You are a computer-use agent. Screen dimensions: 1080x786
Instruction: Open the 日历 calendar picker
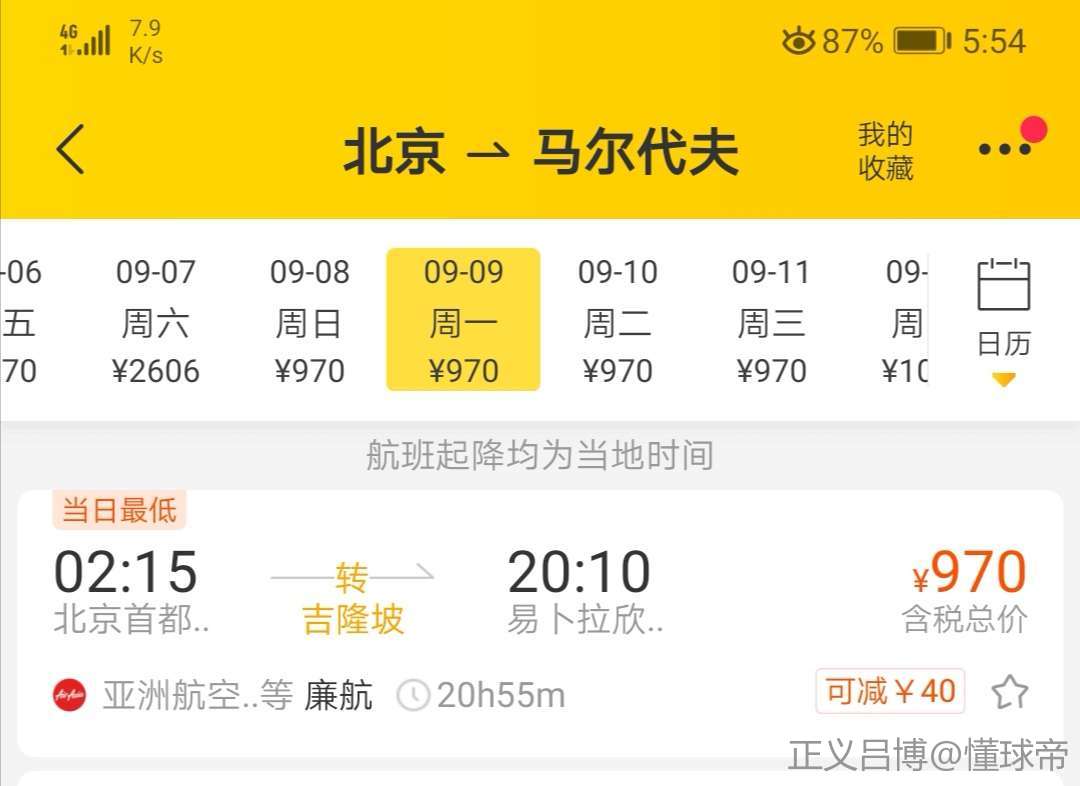coord(1003,321)
